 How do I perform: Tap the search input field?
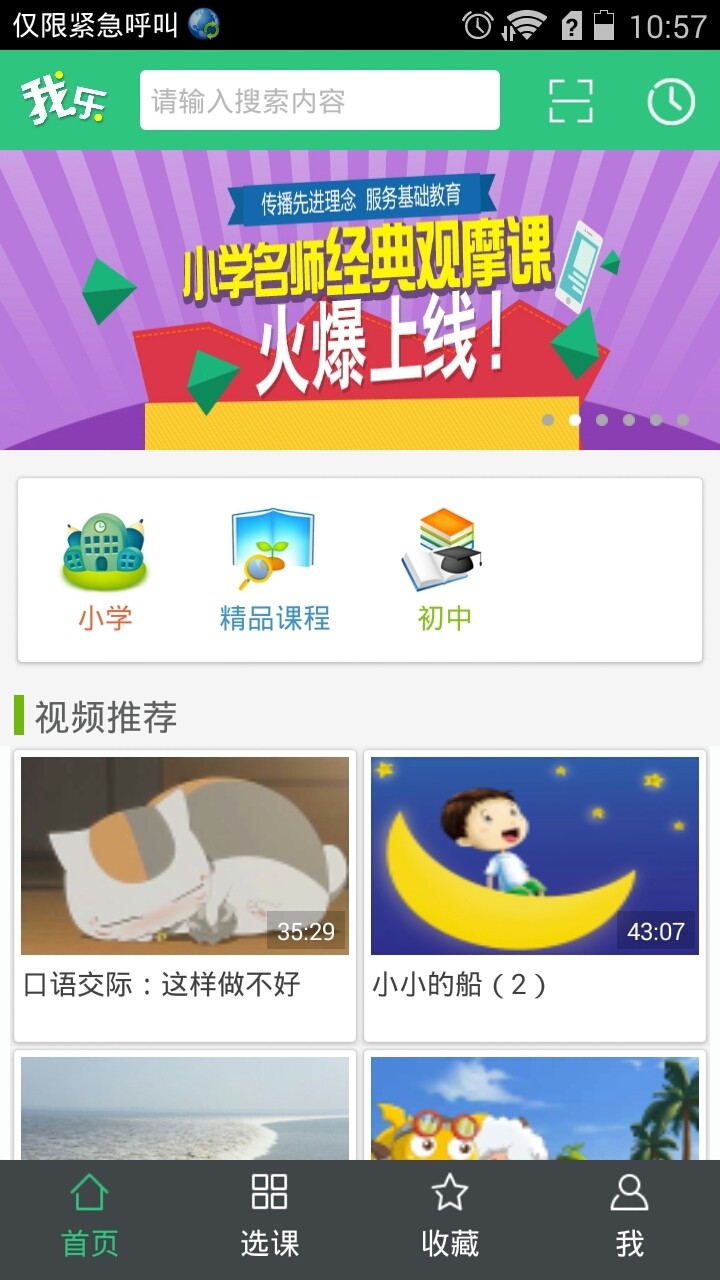[320, 100]
